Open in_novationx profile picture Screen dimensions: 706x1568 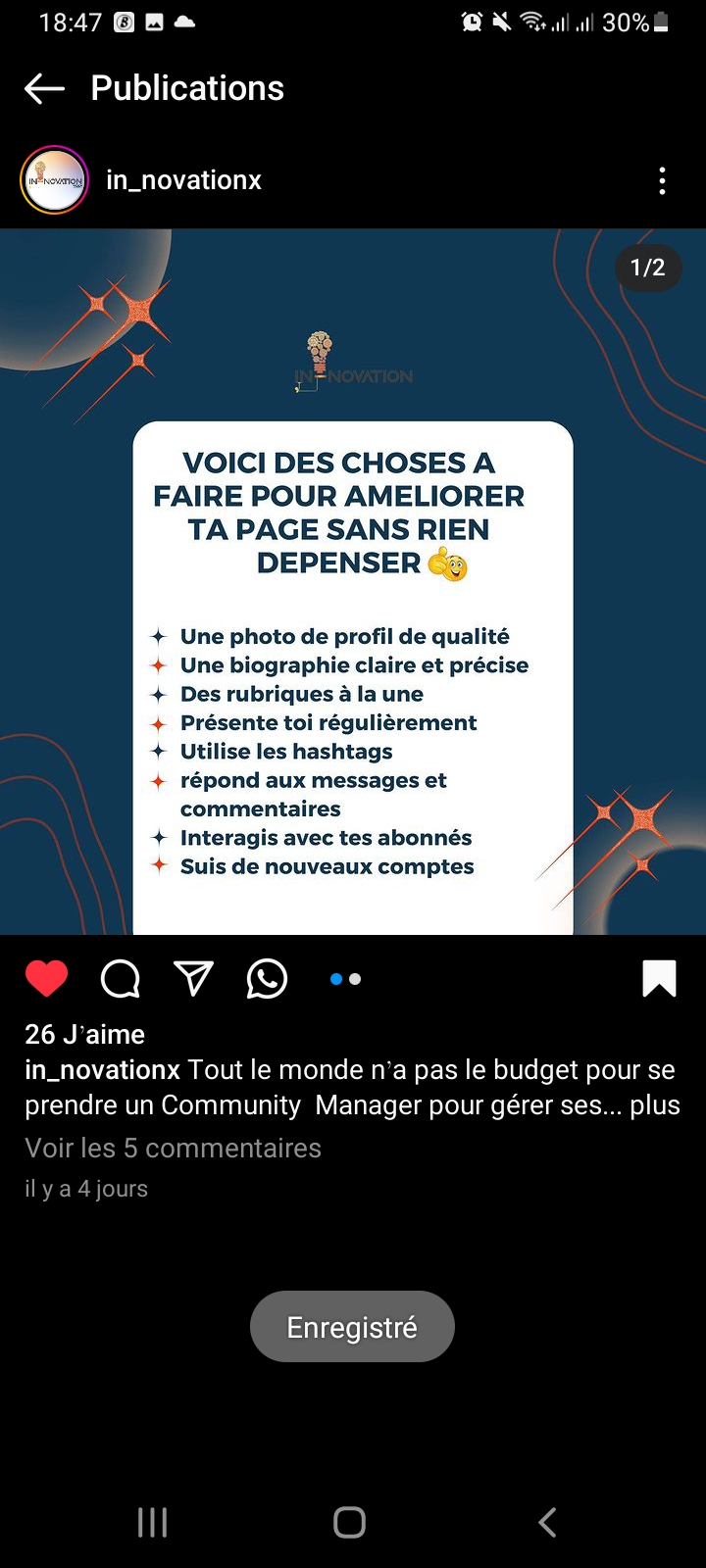click(54, 180)
